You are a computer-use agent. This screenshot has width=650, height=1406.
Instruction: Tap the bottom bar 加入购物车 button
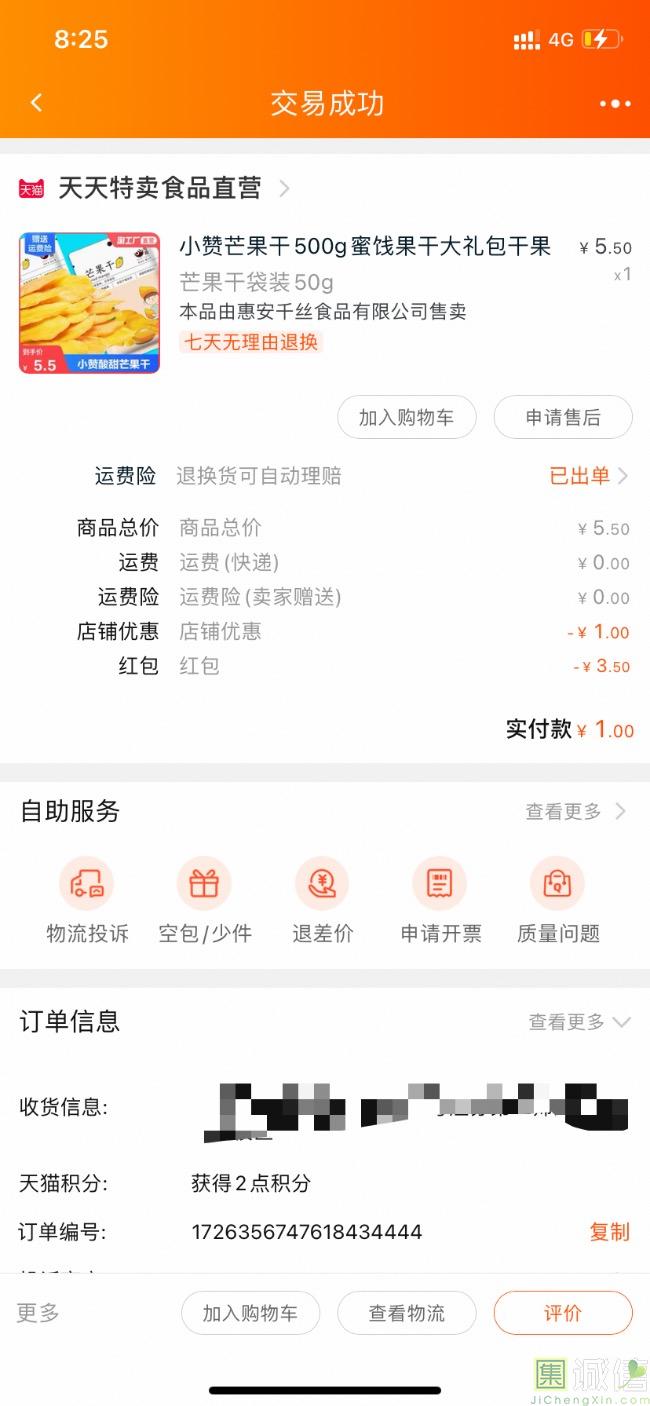coord(250,1313)
